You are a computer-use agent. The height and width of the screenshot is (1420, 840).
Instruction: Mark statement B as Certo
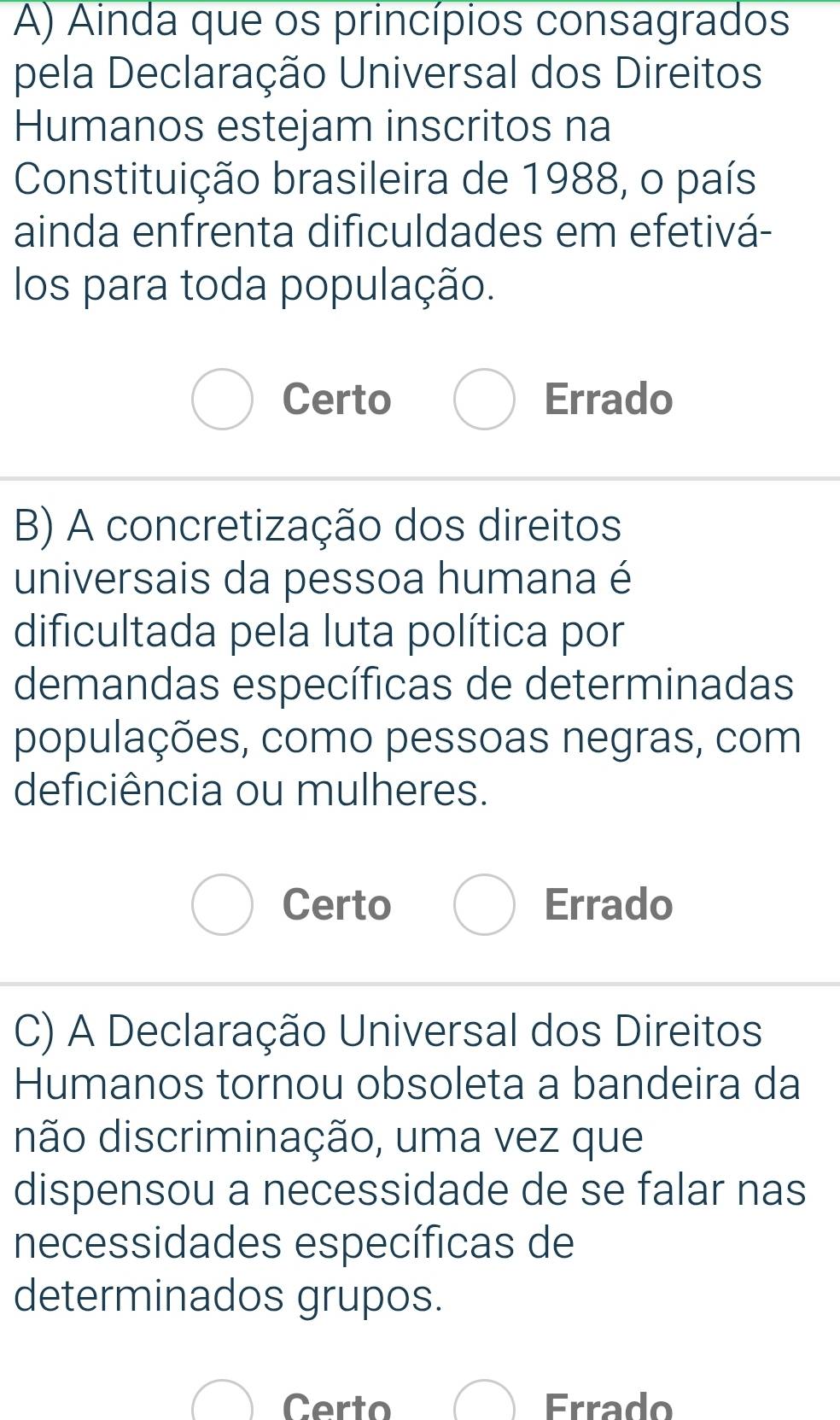pyautogui.click(x=223, y=904)
